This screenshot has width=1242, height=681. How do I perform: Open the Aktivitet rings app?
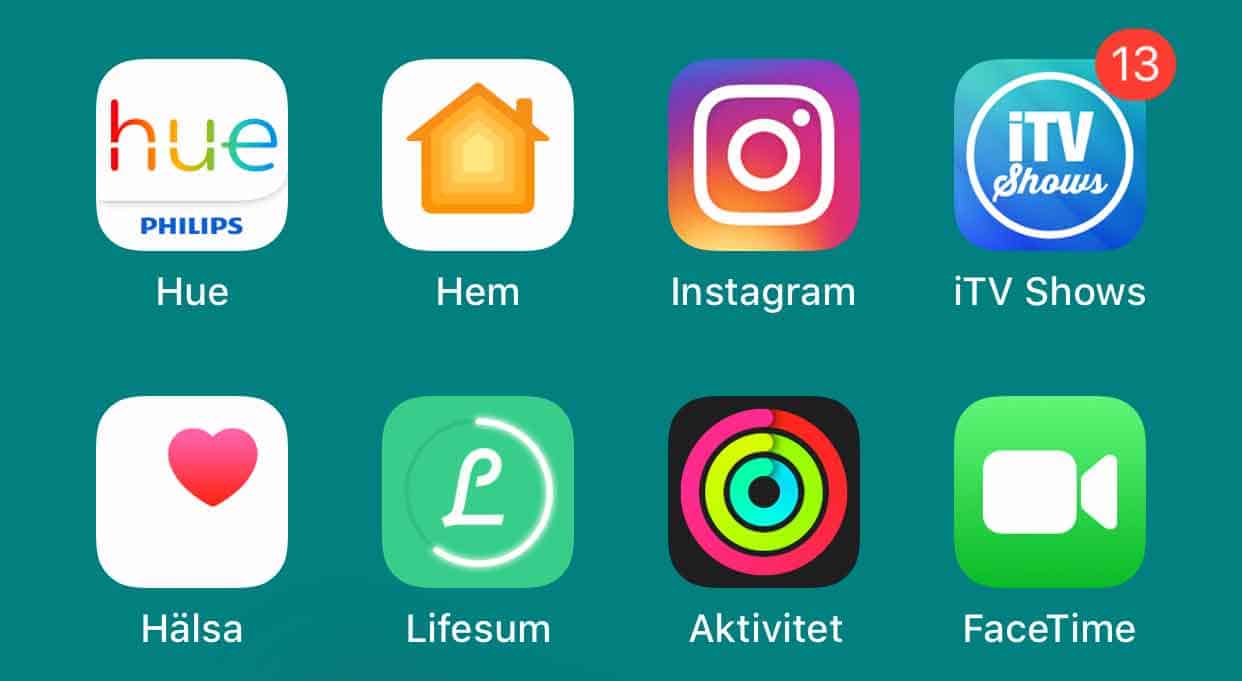tap(763, 491)
